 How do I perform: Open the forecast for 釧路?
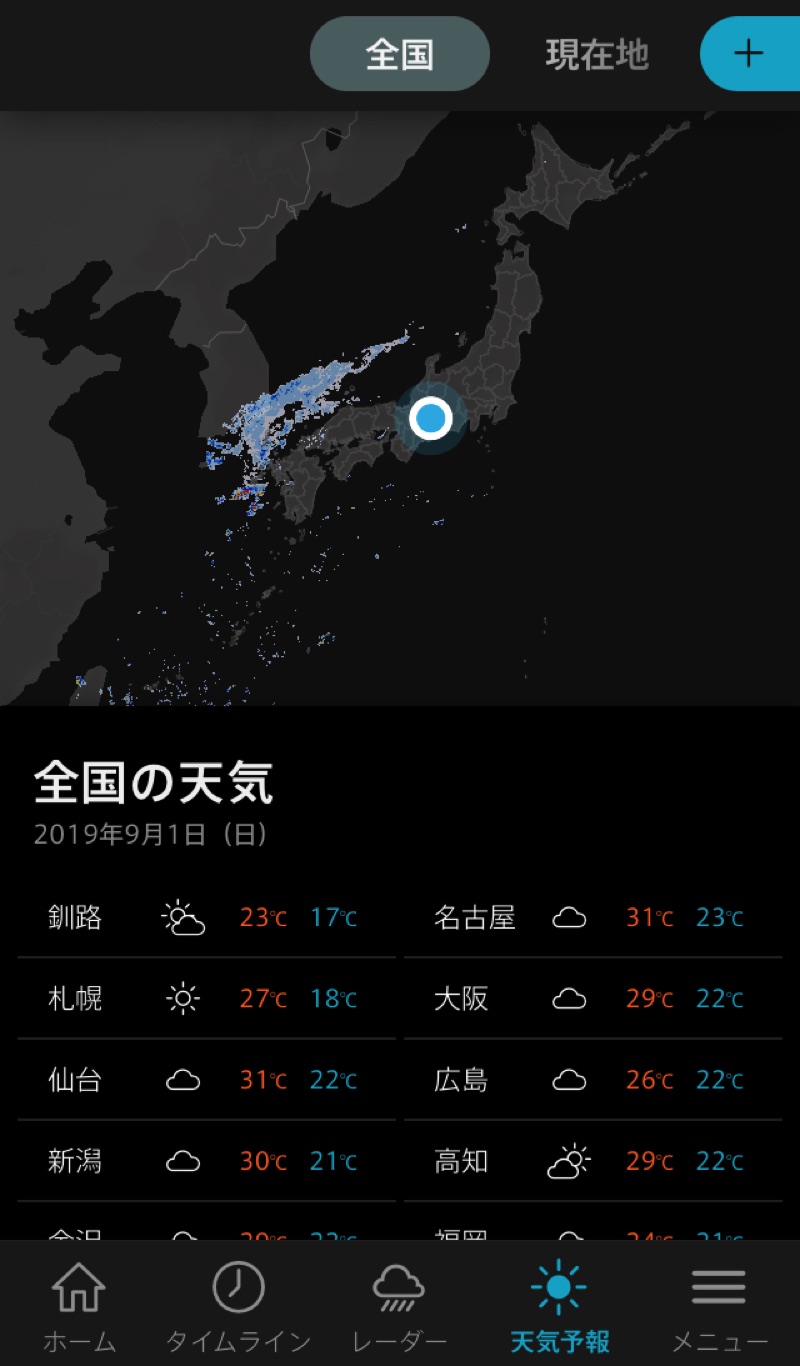point(206,917)
